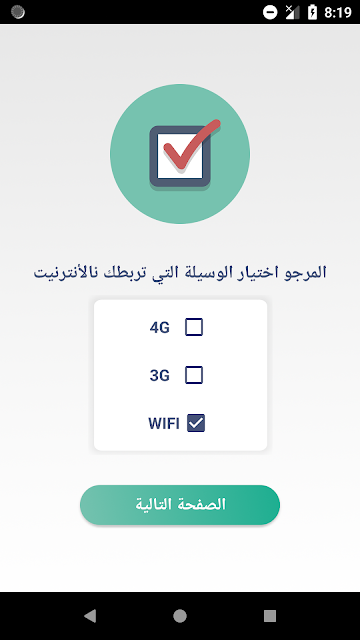Select the 3G checkbox

click(194, 375)
